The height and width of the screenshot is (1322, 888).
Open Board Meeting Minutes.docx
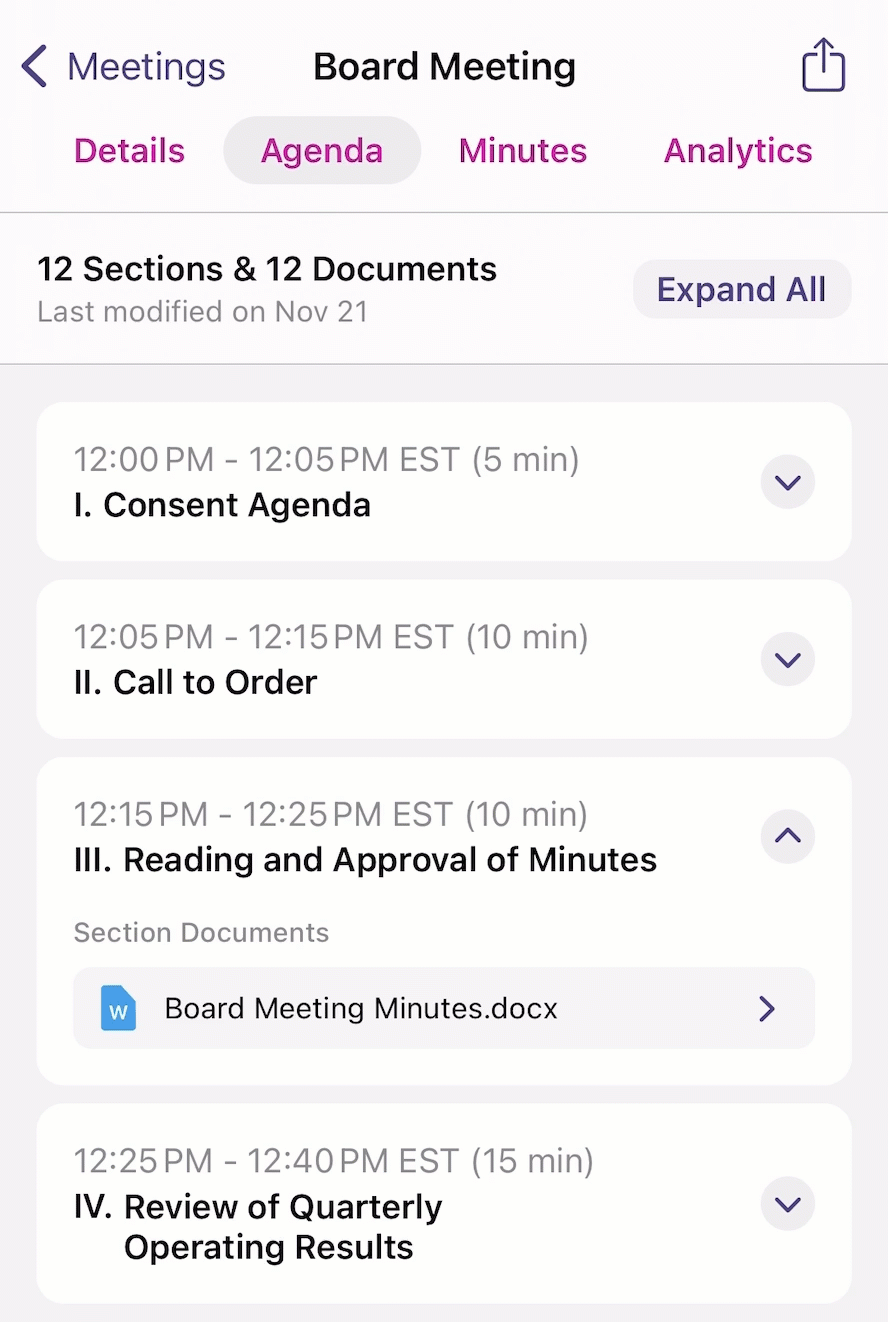(x=360, y=1008)
